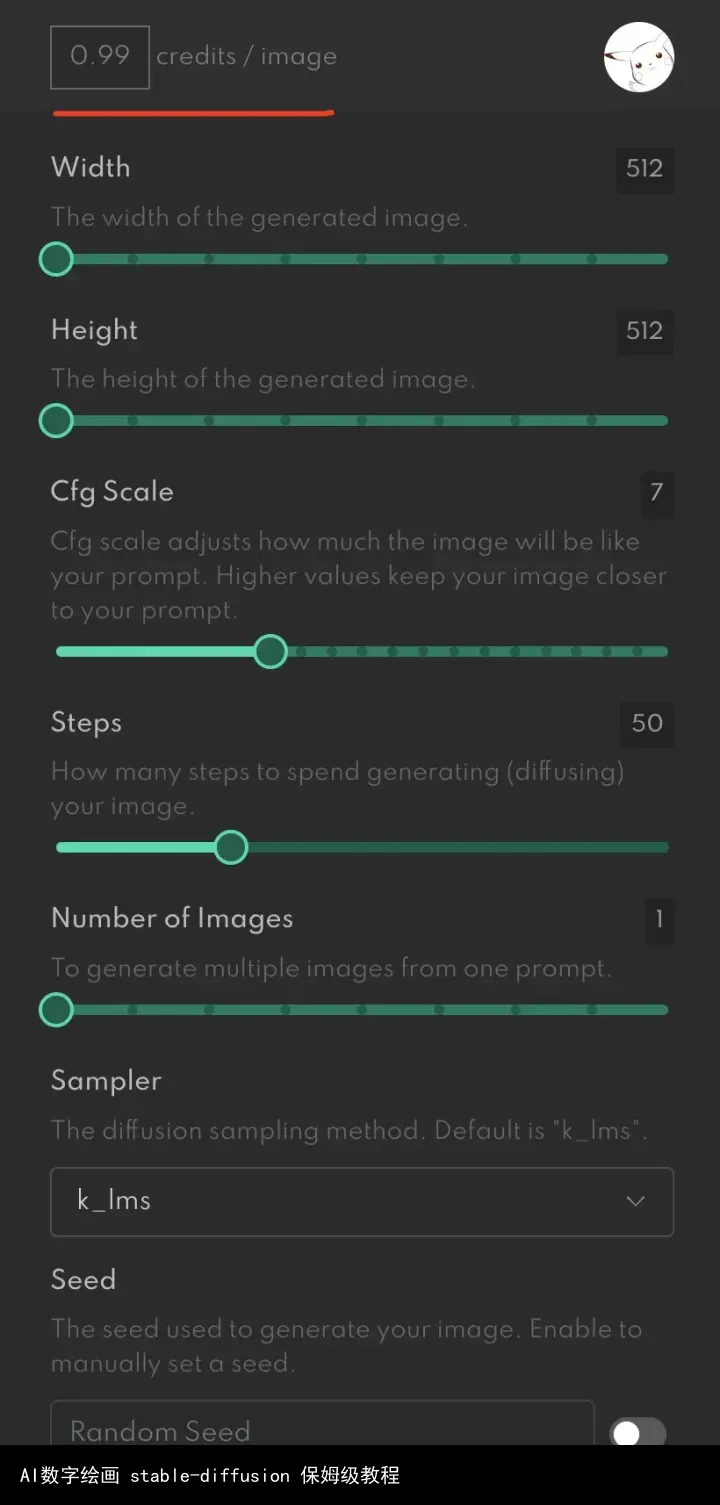
Task: Expand the k_lms Sampler dropdown
Action: pos(362,1201)
